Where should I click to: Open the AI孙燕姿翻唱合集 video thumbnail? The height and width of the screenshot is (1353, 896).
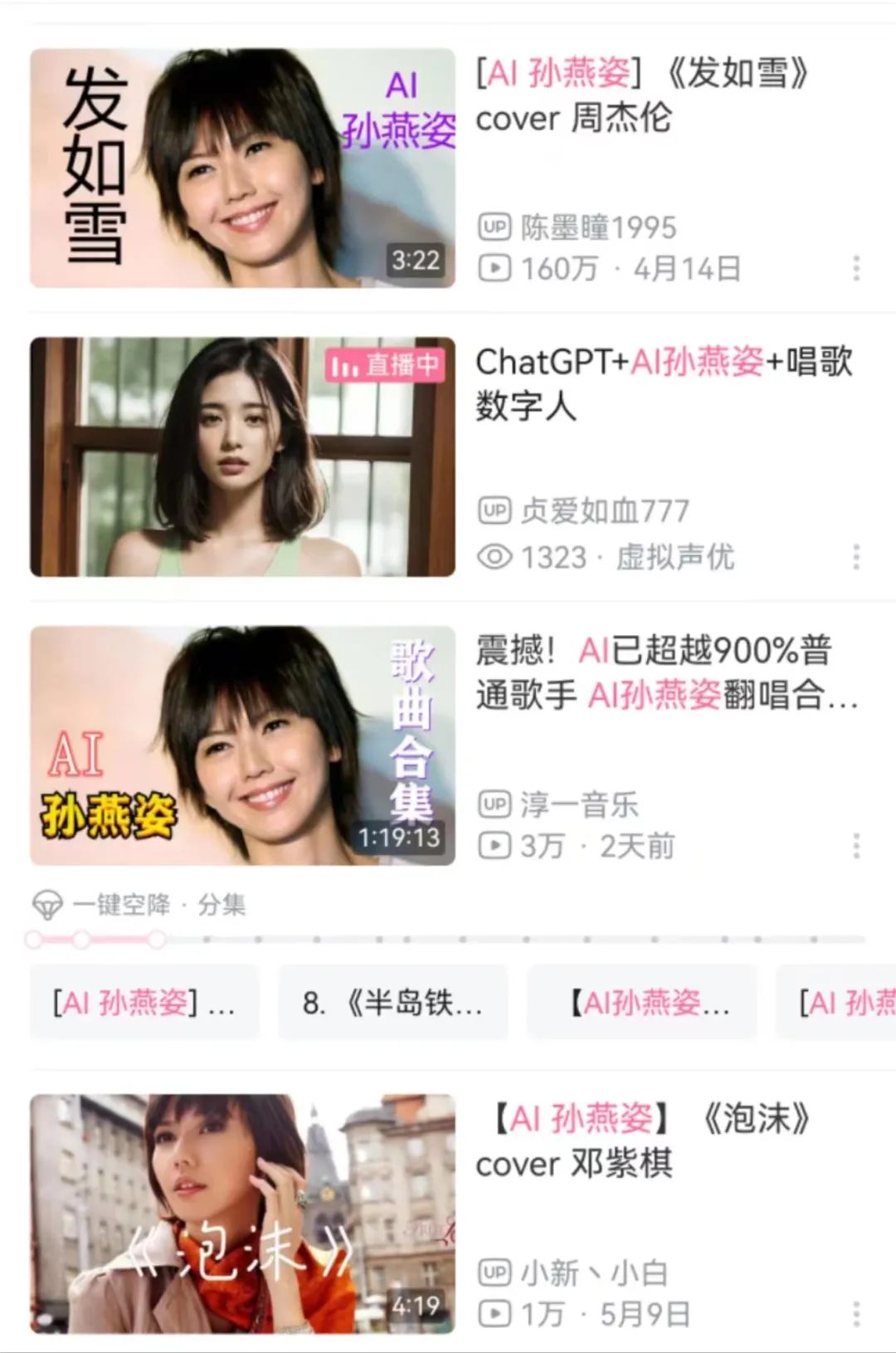pos(242,745)
